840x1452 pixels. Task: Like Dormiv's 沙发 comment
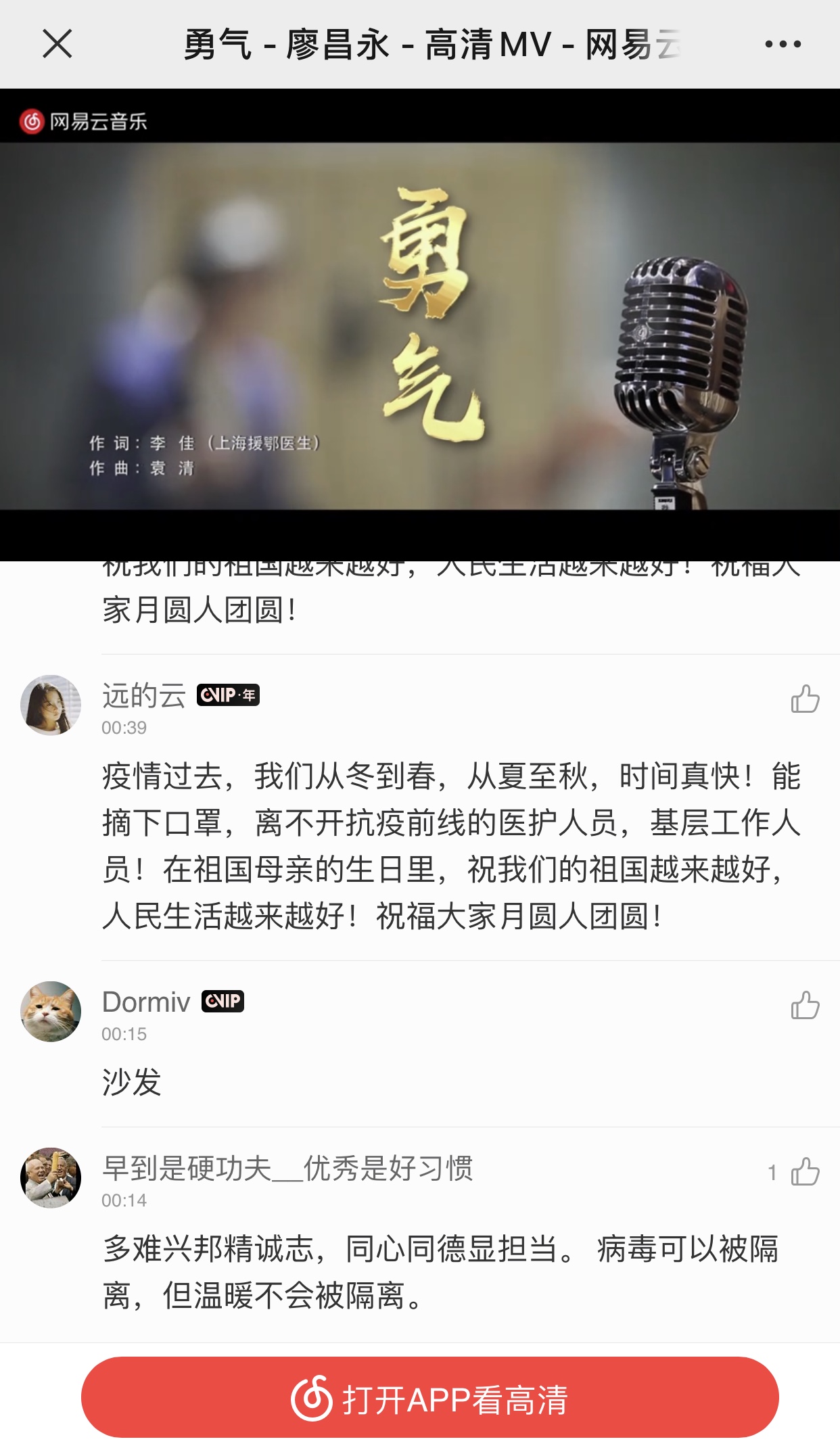(805, 1006)
